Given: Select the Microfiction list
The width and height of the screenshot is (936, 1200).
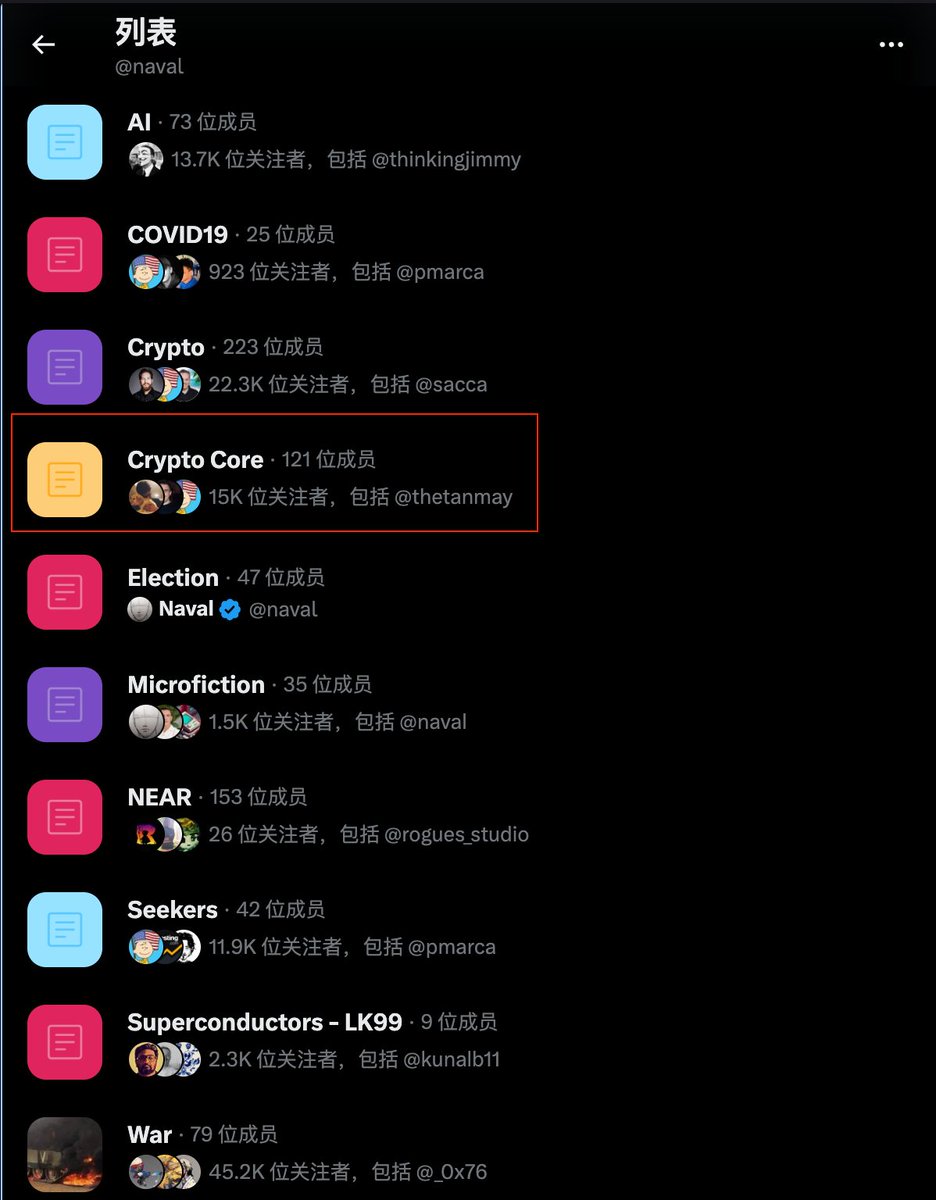Looking at the screenshot, I should tap(196, 685).
